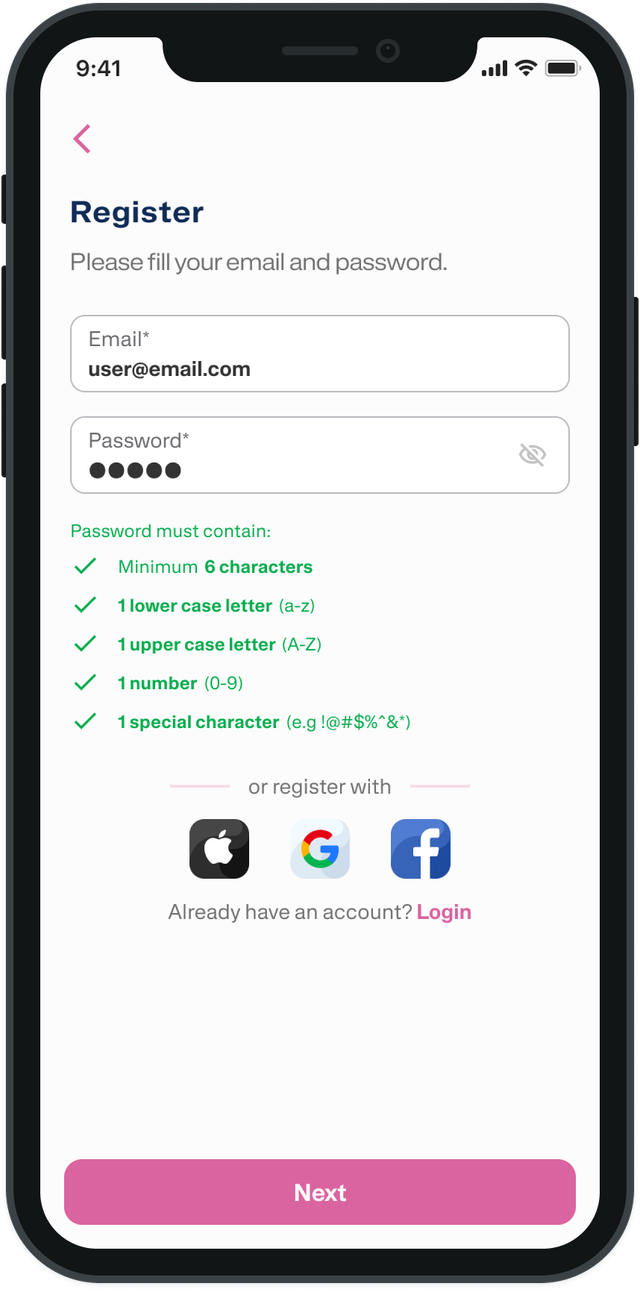This screenshot has height=1292, width=640.
Task: Focus the Password field
Action: coord(290,456)
